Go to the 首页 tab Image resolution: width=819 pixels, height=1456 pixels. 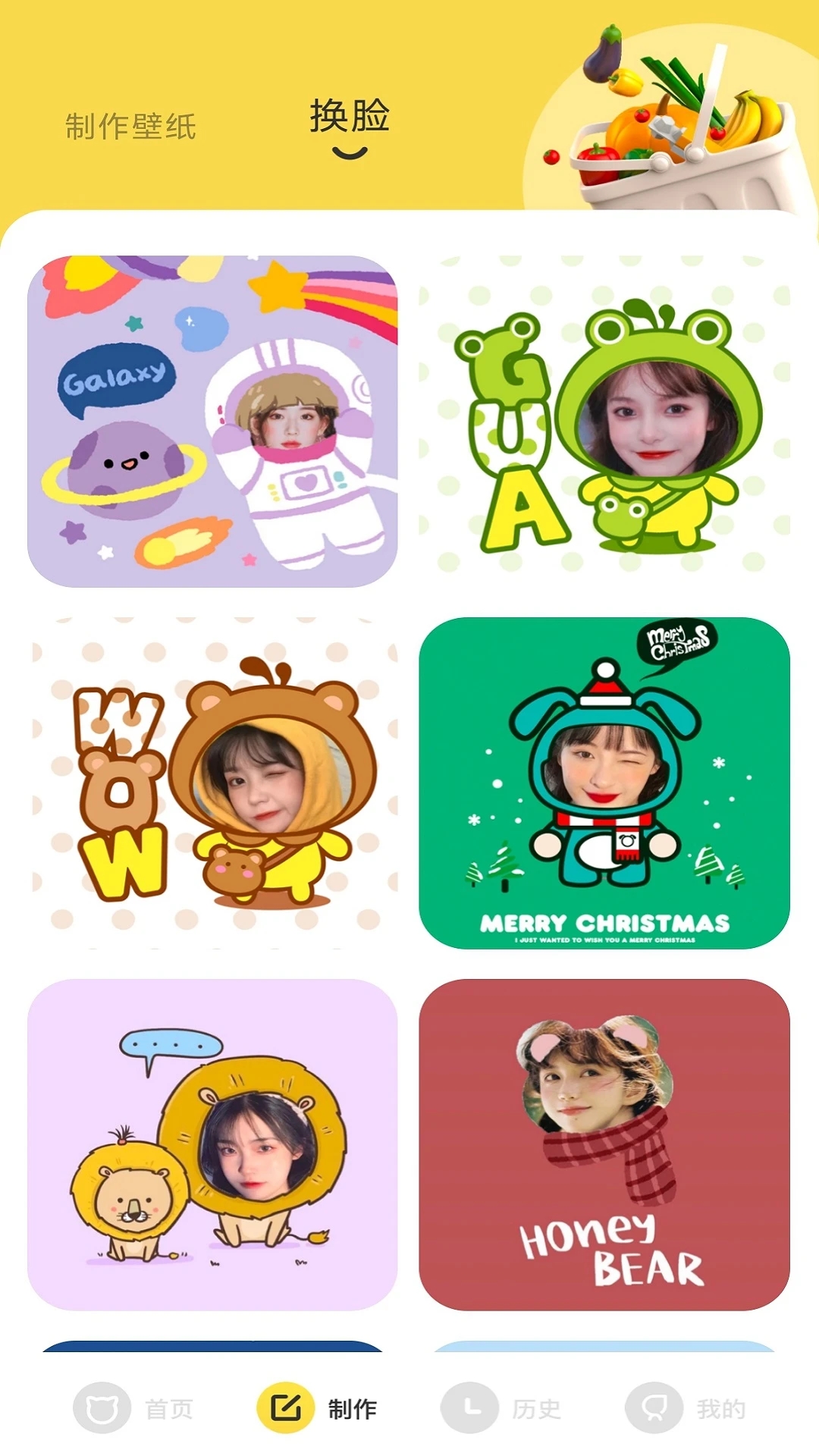[x=133, y=1408]
